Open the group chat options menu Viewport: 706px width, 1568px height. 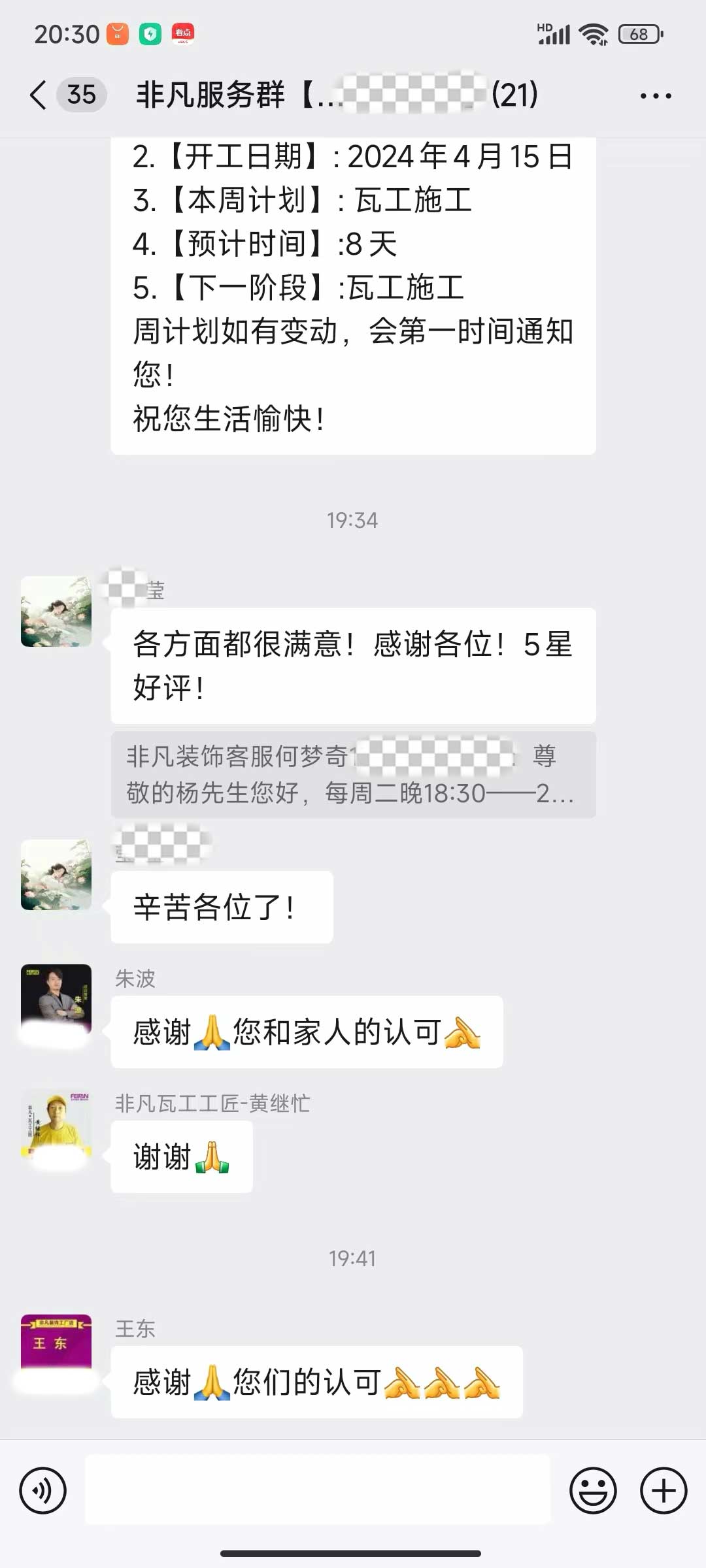[655, 96]
